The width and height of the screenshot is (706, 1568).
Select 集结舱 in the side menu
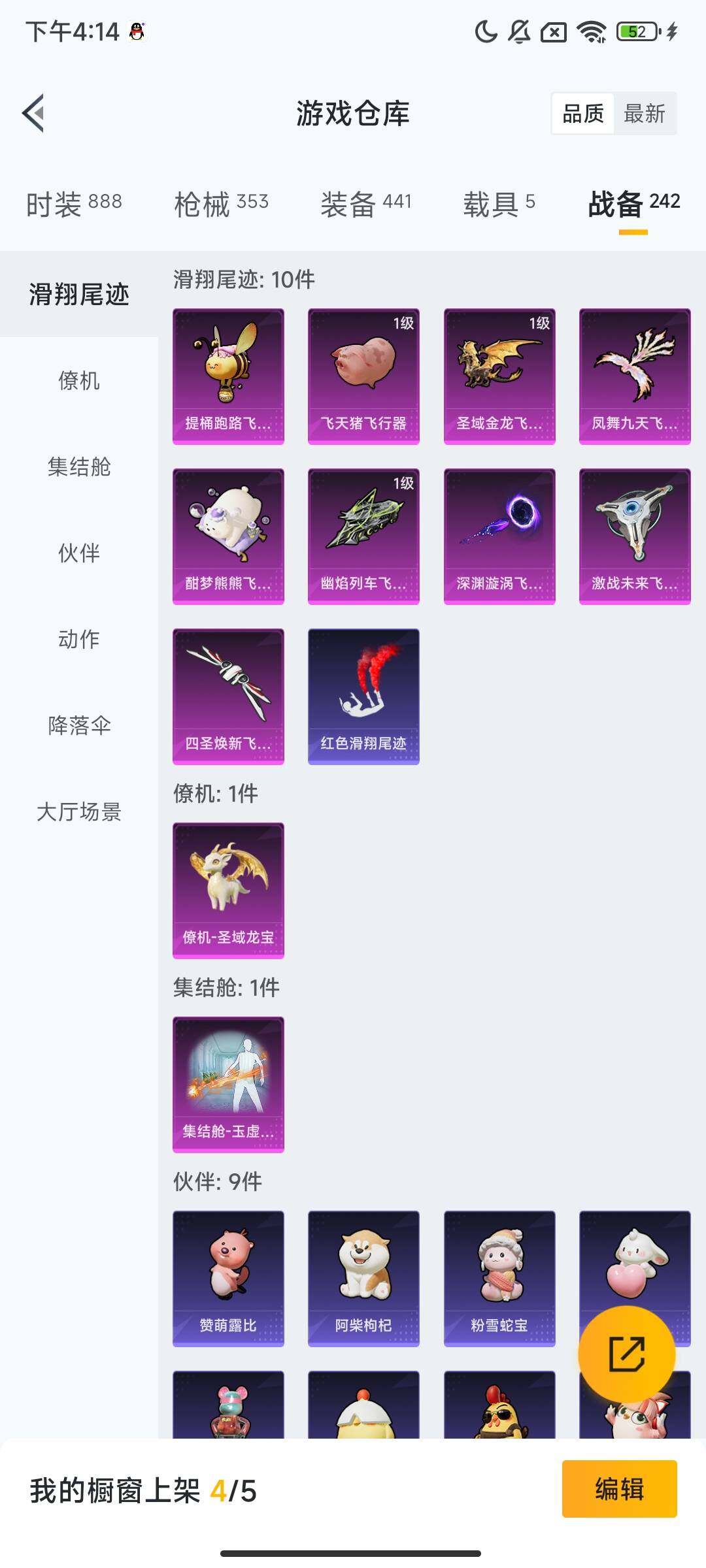click(78, 466)
